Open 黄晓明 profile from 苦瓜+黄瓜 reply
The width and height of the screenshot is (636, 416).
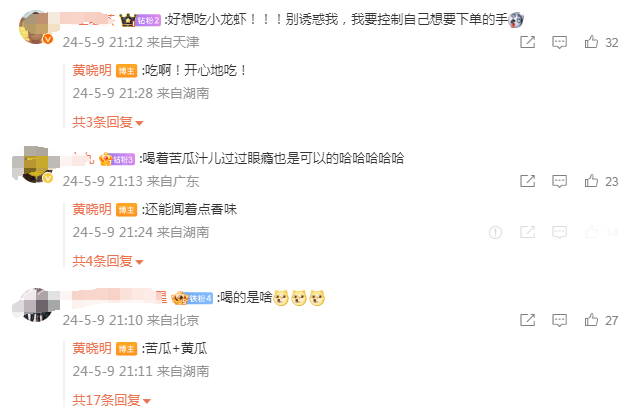[92, 349]
